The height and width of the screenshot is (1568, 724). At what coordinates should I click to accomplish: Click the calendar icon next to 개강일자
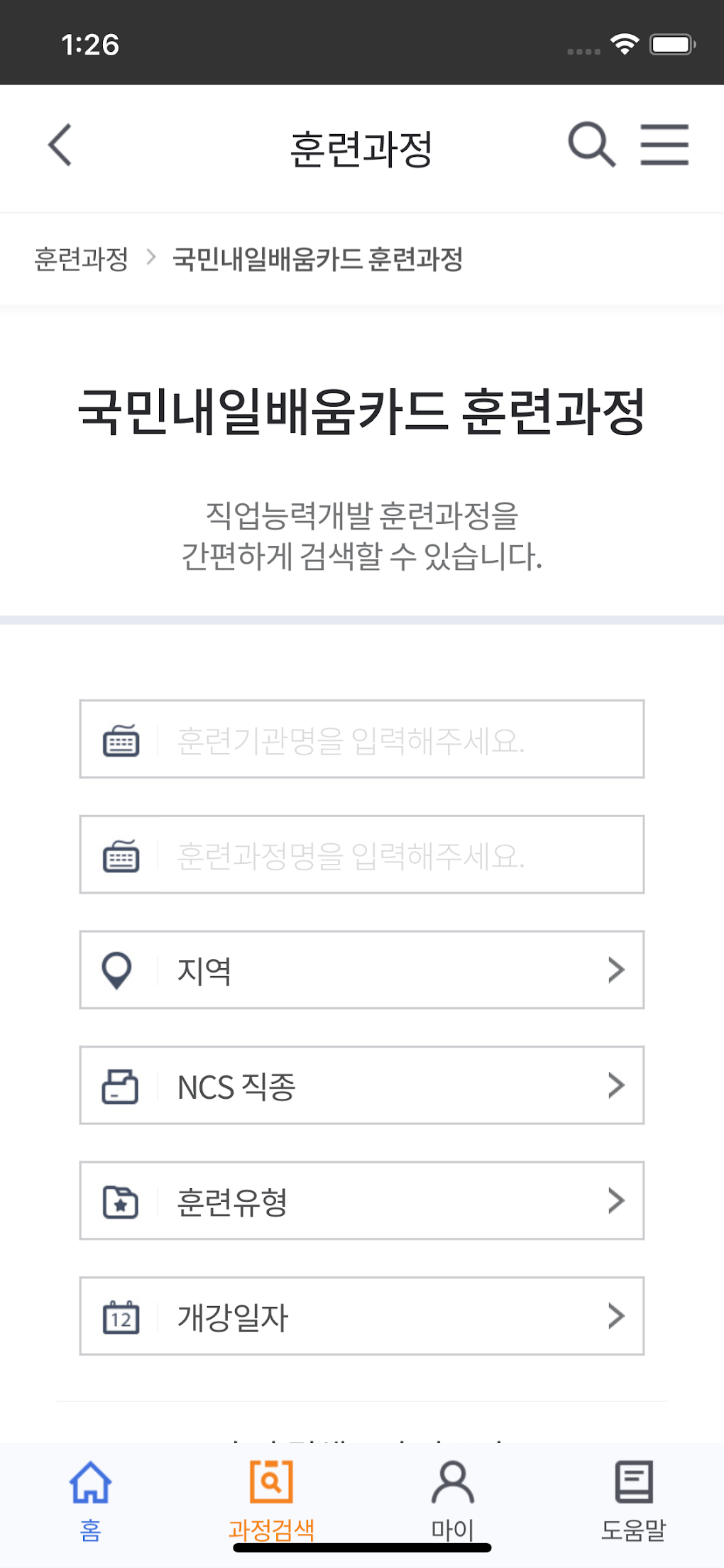click(x=119, y=1317)
